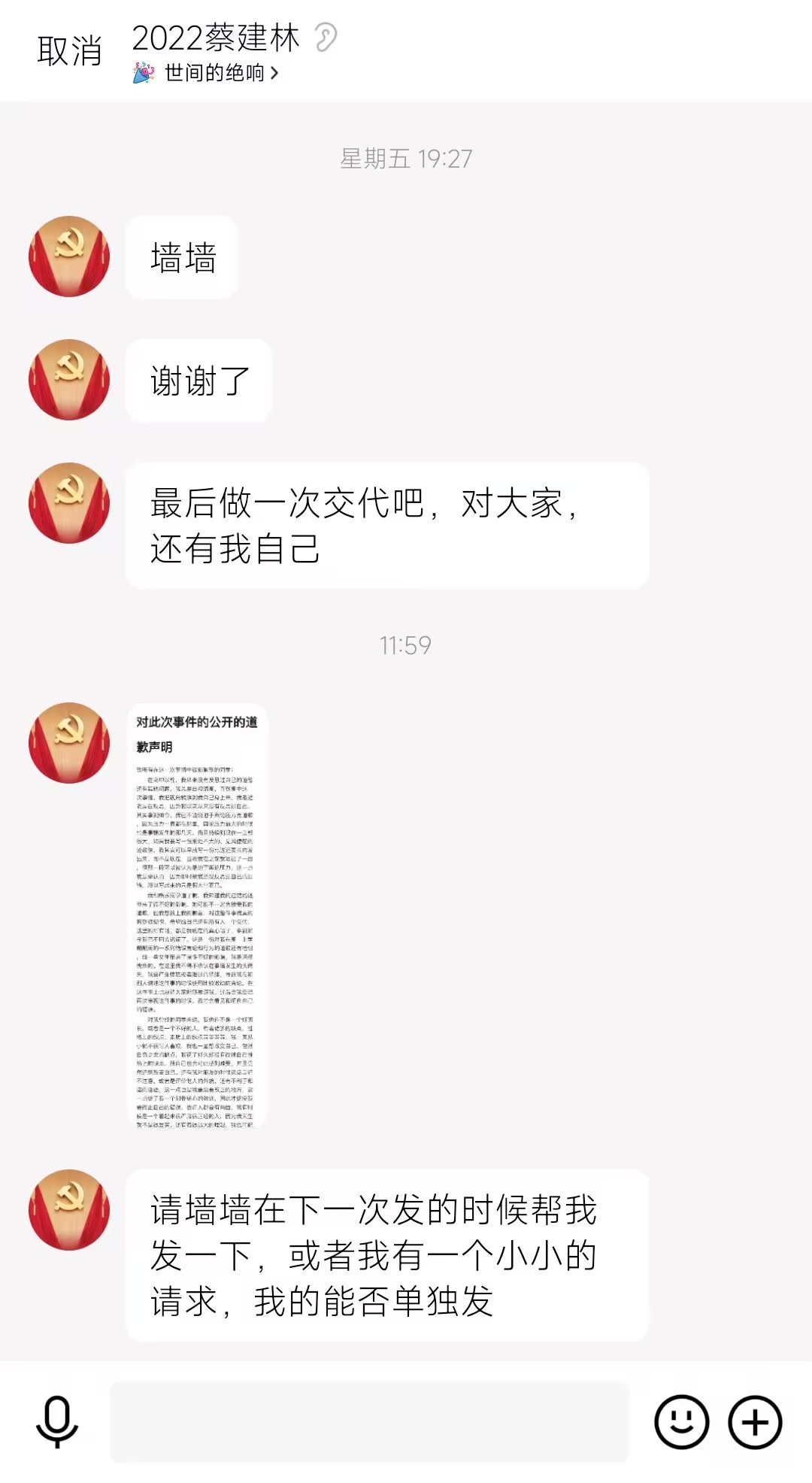This screenshot has height=1483, width=812.
Task: Open the 世间的绝响 status link
Action: tap(214, 73)
